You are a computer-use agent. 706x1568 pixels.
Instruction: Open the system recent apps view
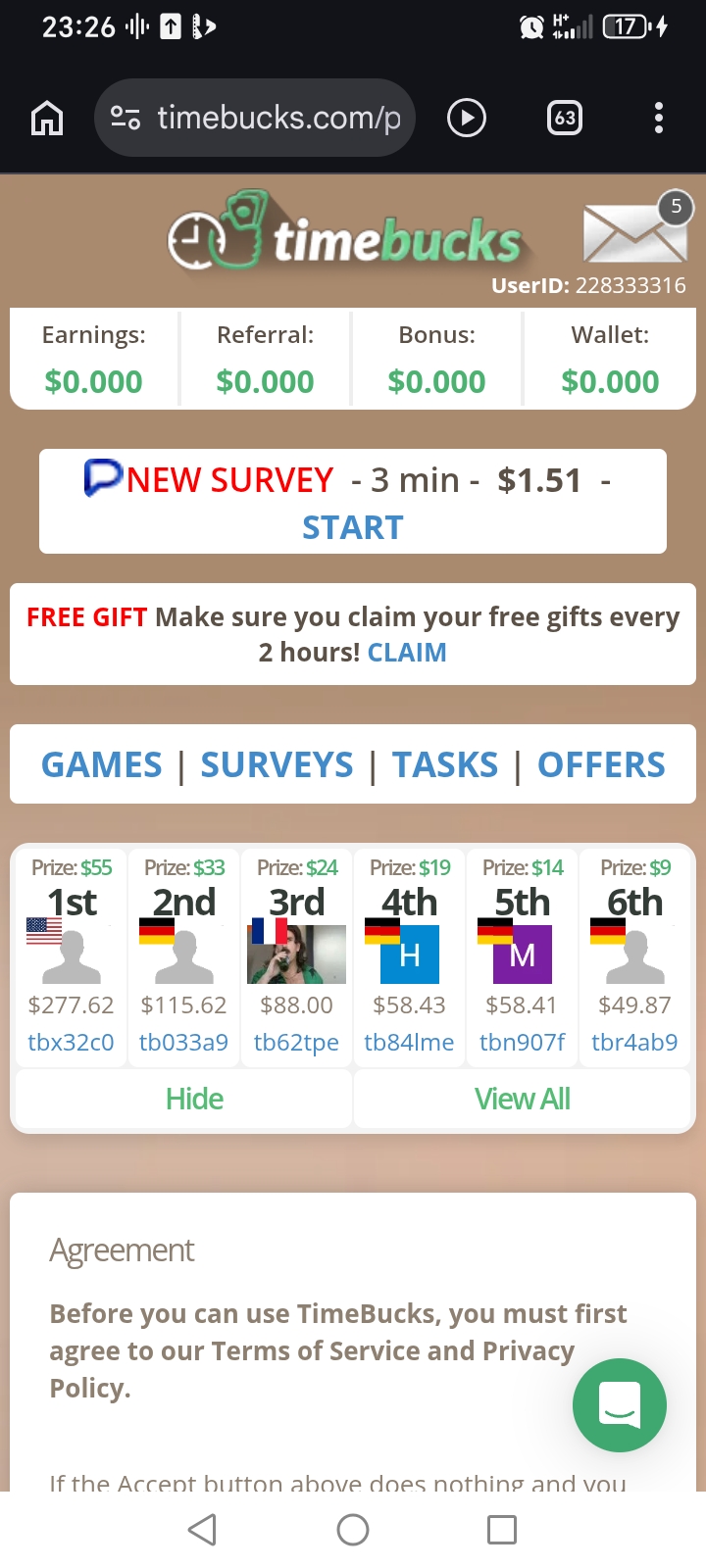501,1530
